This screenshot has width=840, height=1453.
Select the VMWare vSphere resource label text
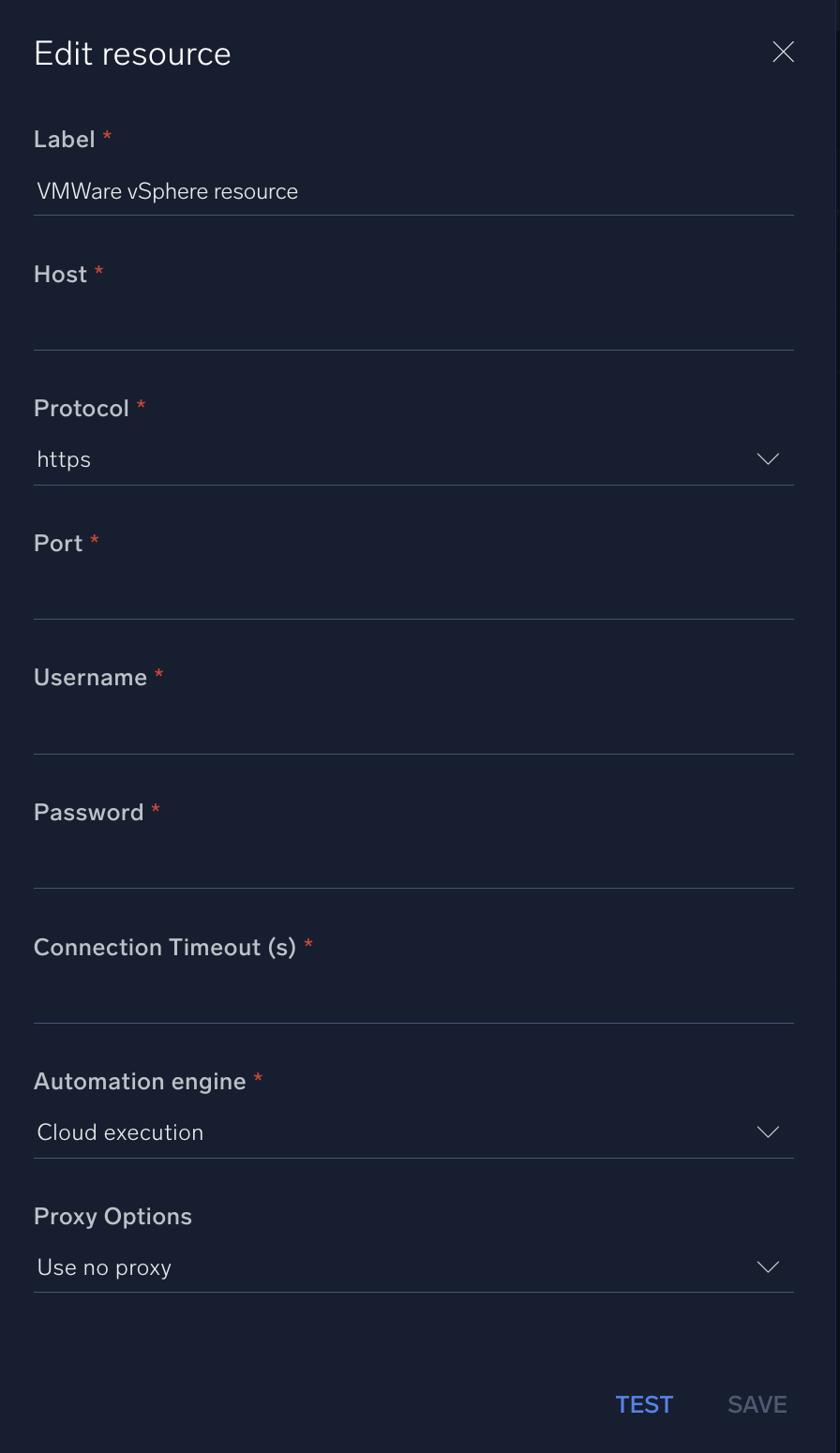pos(167,191)
